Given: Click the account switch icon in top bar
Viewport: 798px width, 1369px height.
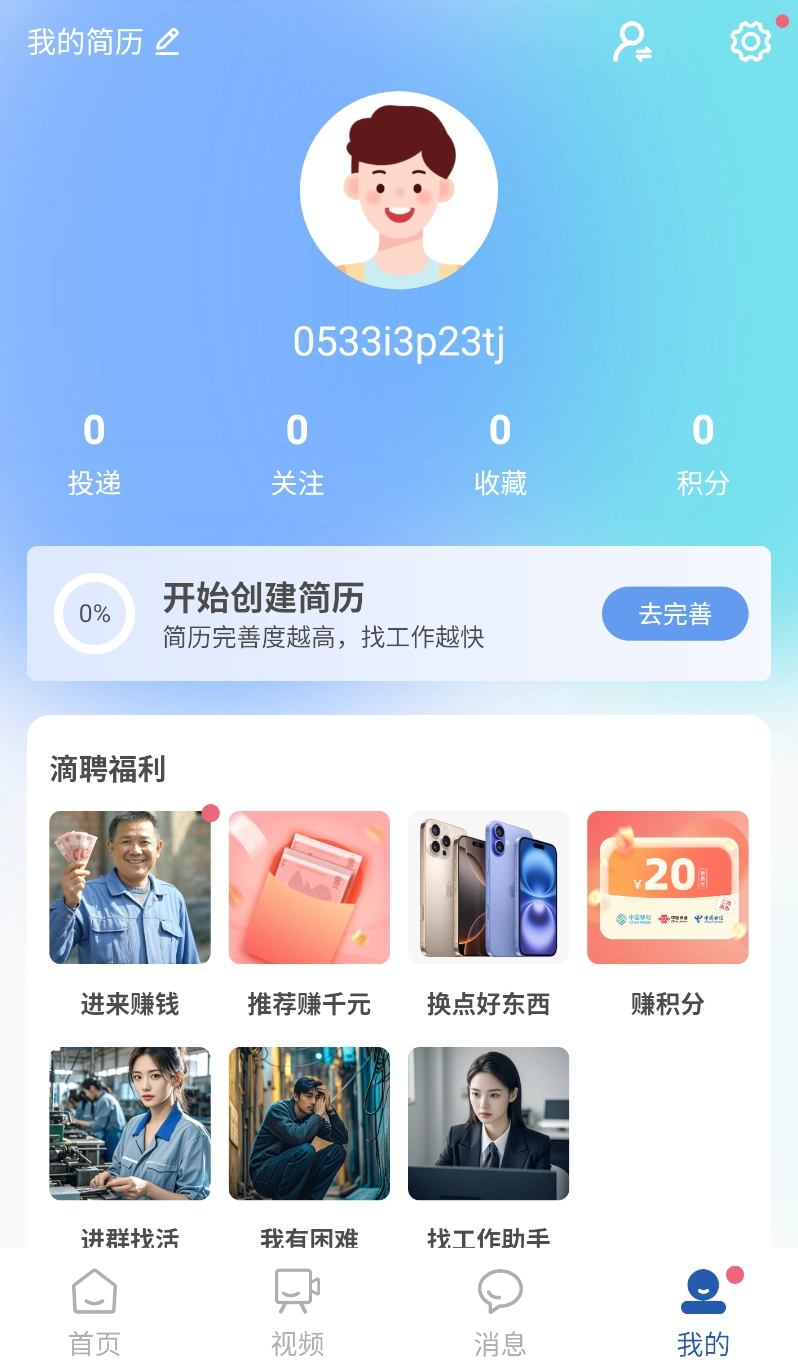Looking at the screenshot, I should click(631, 41).
